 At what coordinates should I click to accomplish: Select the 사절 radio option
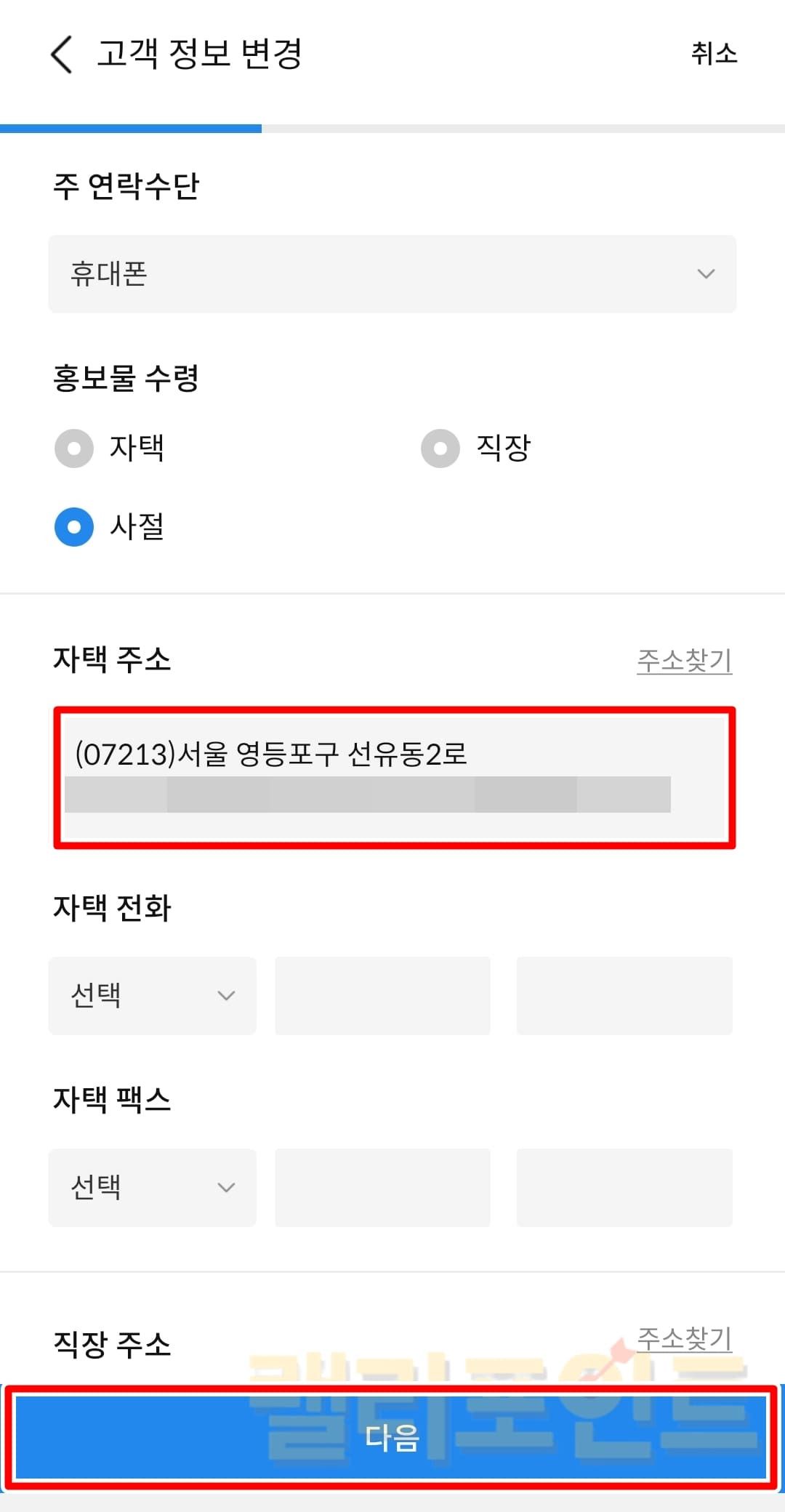(75, 526)
